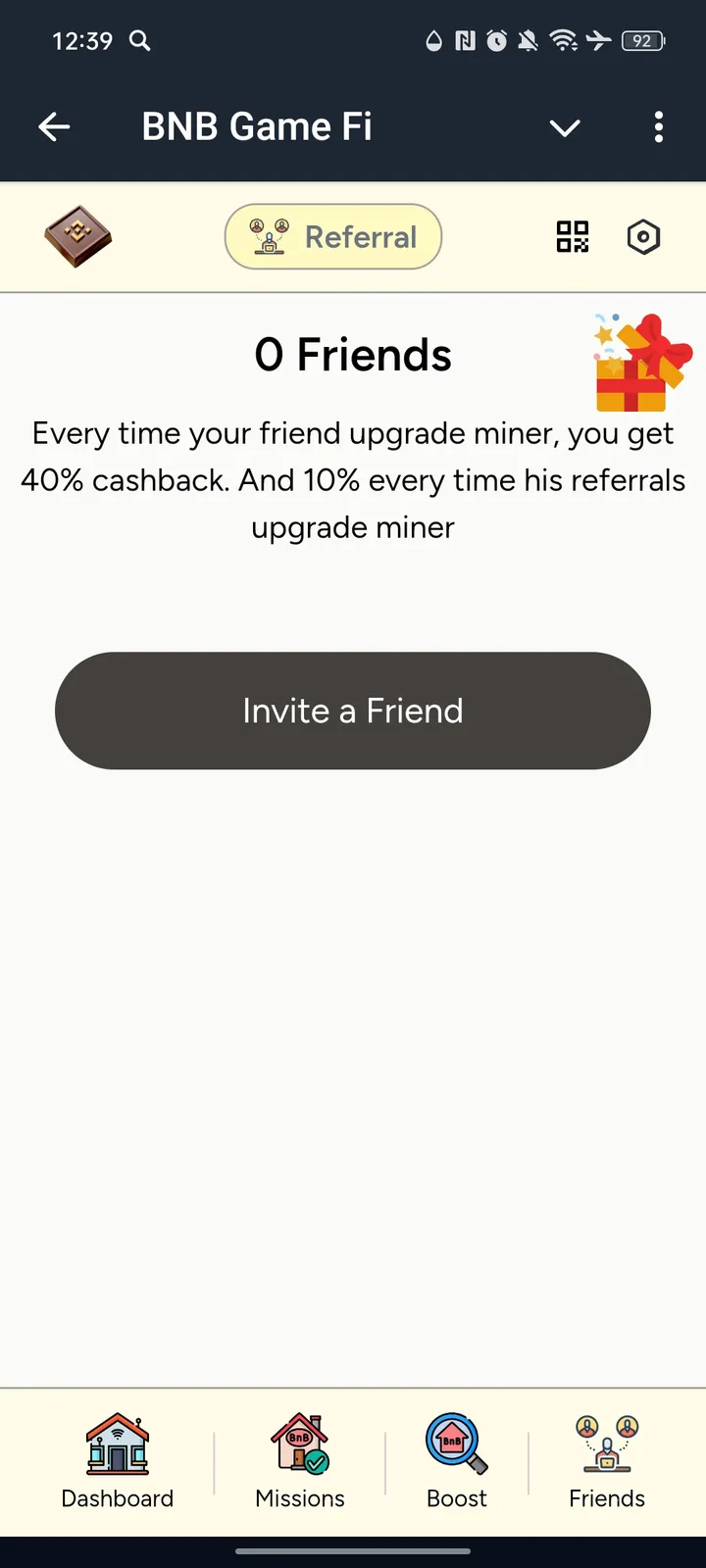Tap the Referral pill button
The image size is (706, 1568).
pyautogui.click(x=332, y=236)
